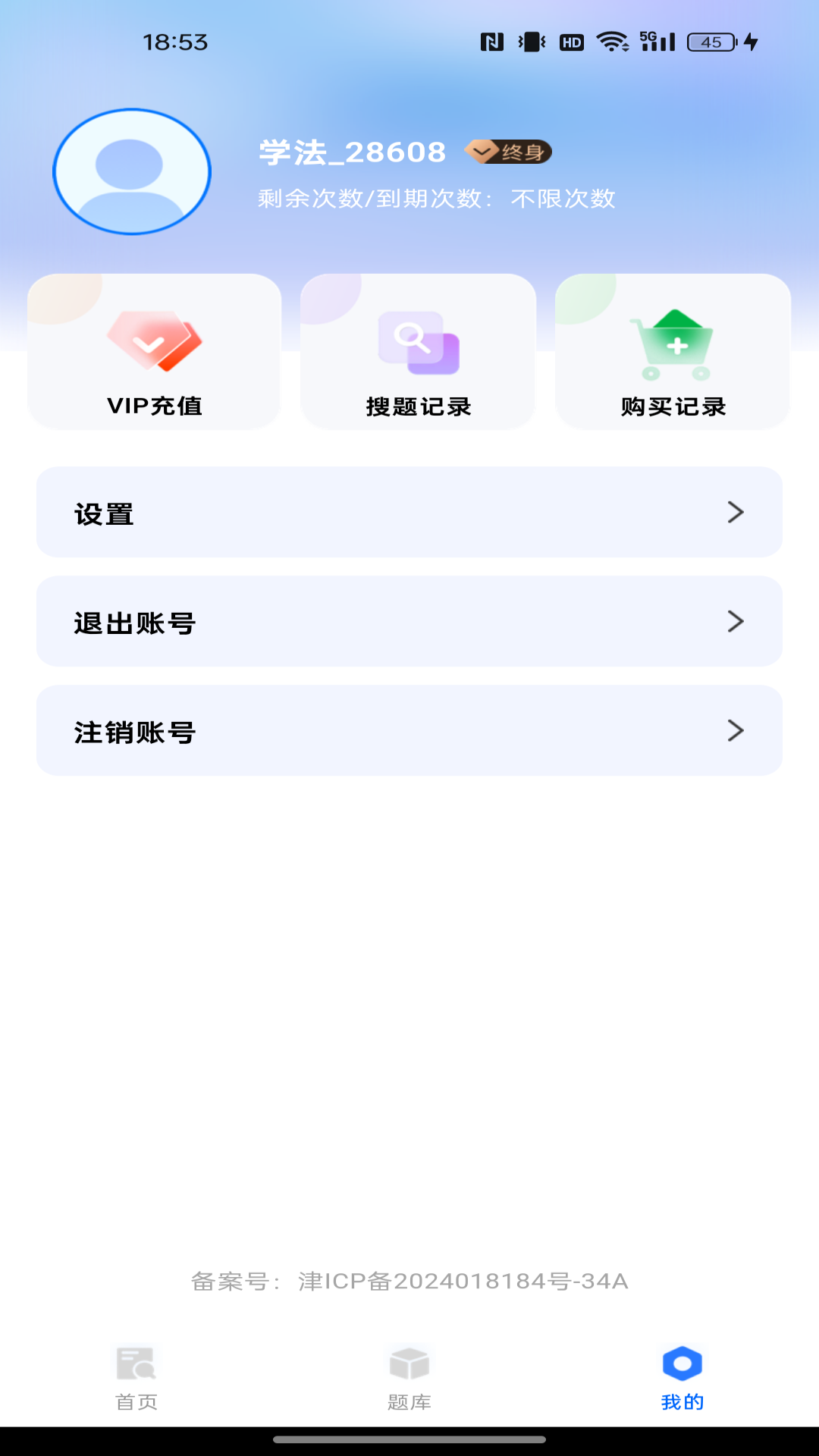The width and height of the screenshot is (819, 1456).
Task: Open the 设置 settings entry
Action: point(409,513)
